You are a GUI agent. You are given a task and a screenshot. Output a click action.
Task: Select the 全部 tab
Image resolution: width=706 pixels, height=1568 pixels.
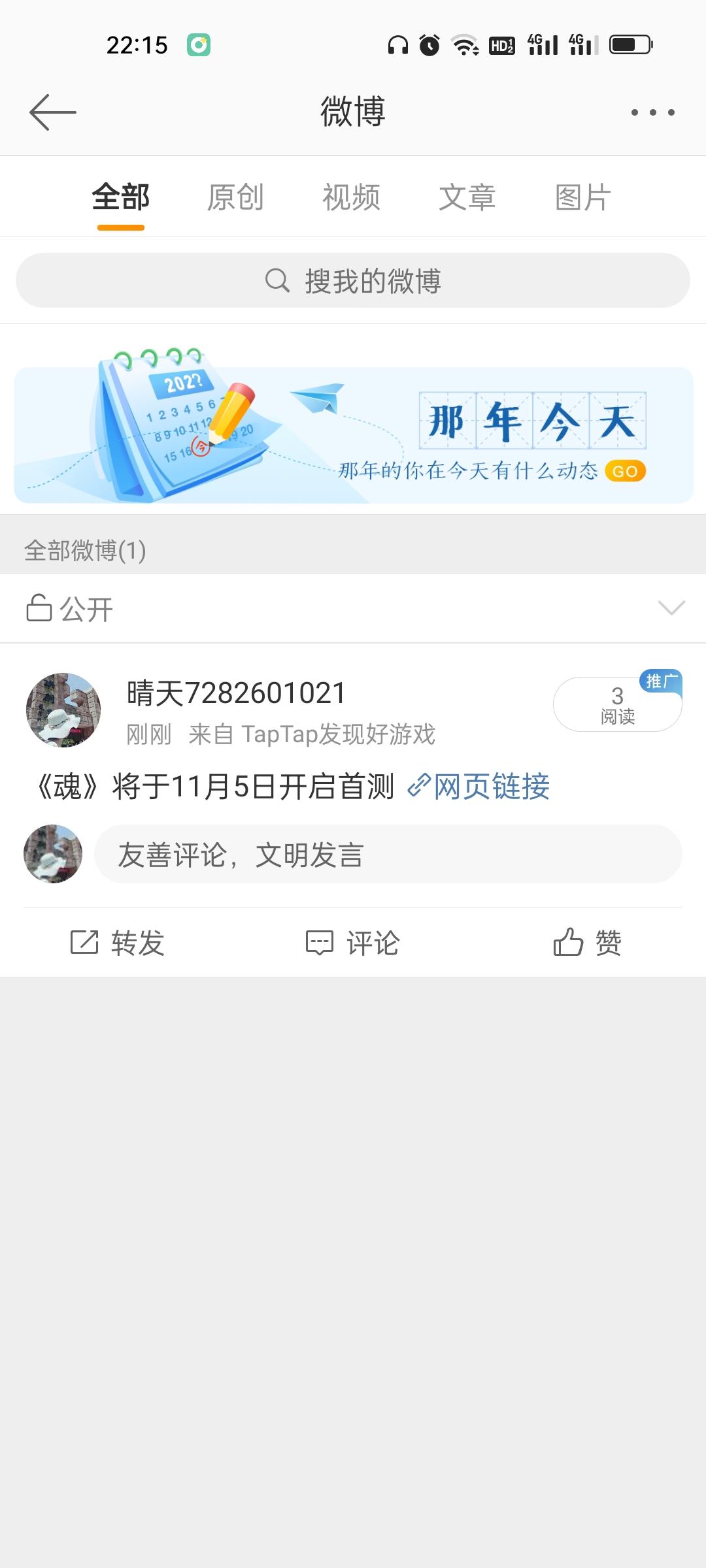[121, 197]
